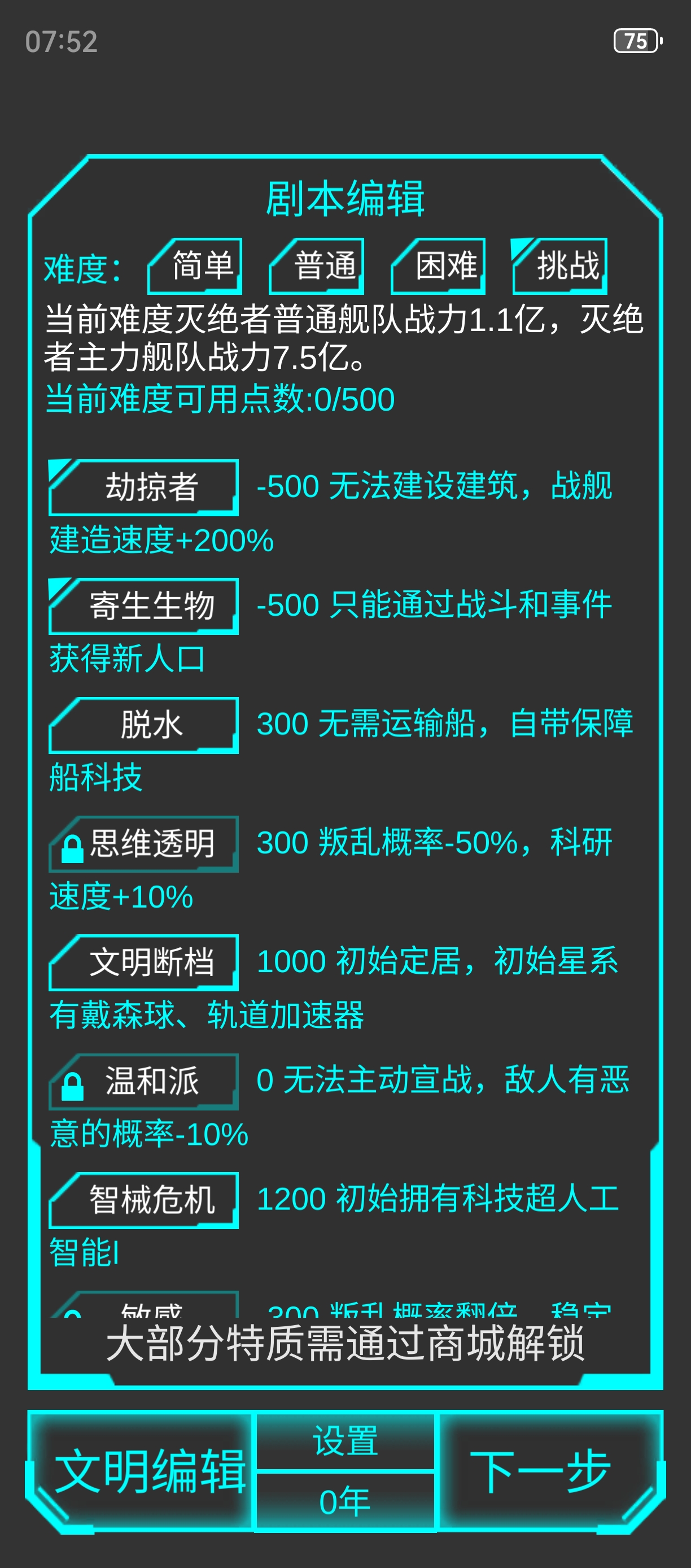
Task: Enable the 文明断档 trait
Action: (x=143, y=962)
